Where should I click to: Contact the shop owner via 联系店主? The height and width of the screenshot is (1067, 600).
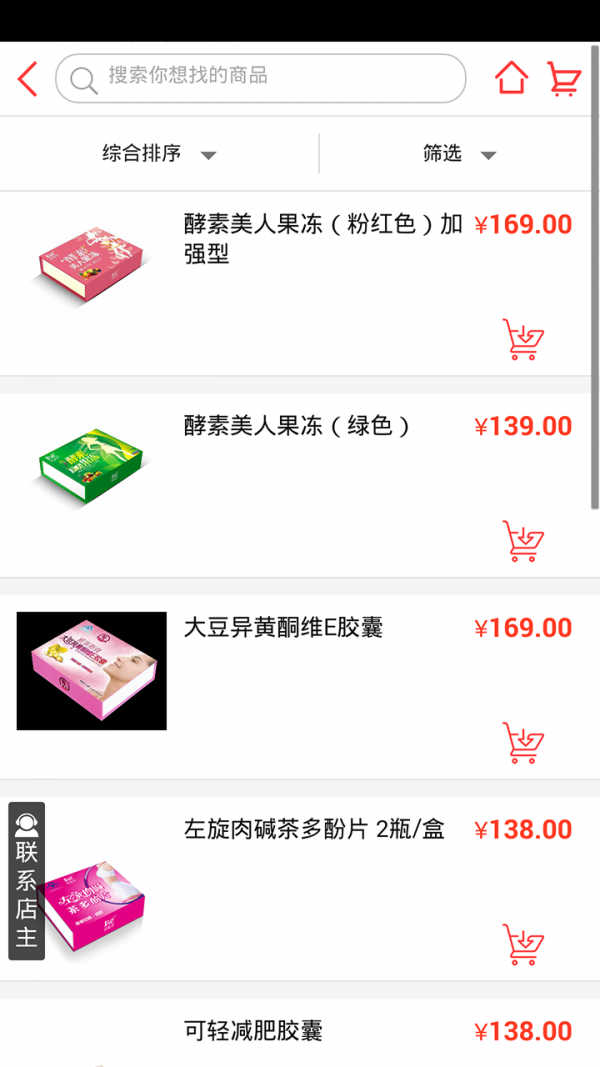(27, 881)
